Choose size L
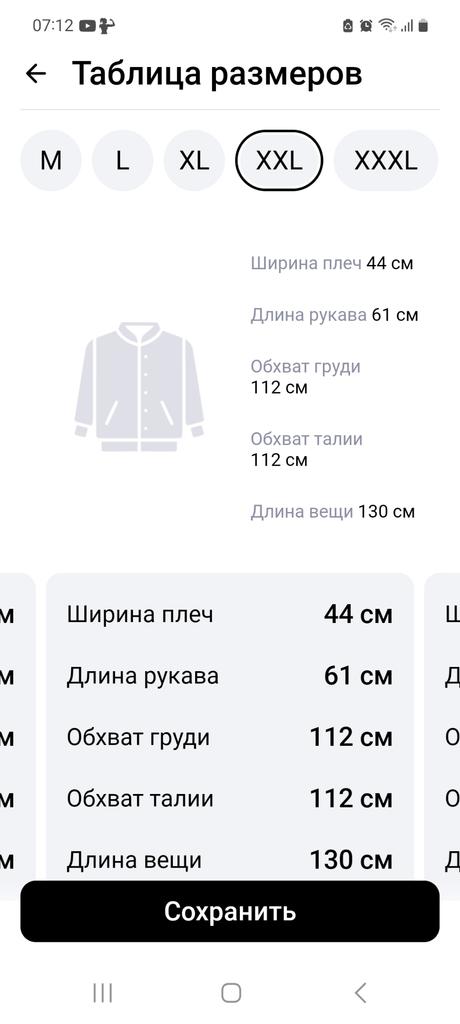The height and width of the screenshot is (1024, 460). pos(123,161)
